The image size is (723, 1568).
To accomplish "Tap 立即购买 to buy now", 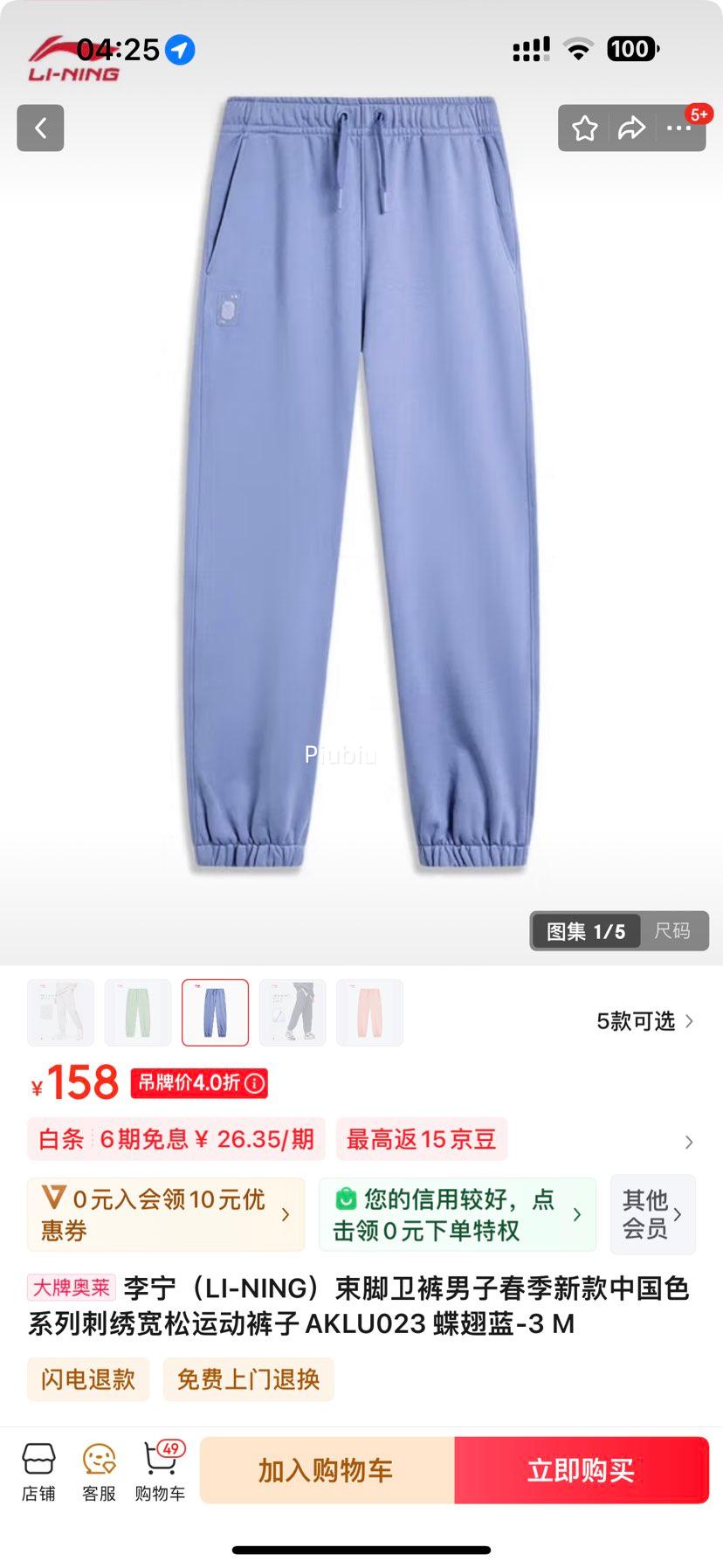I will pos(581,1469).
